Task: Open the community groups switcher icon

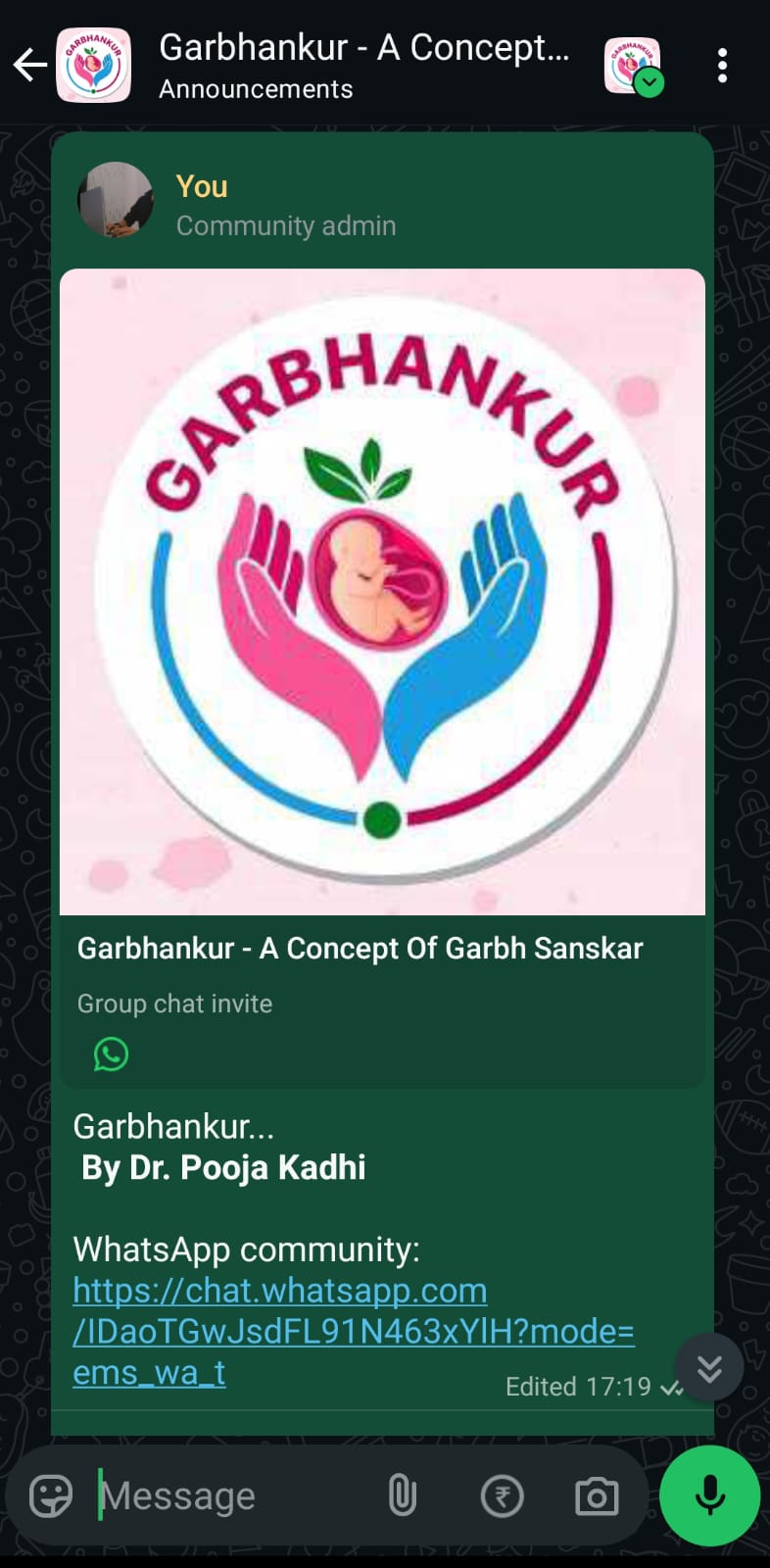Action: pyautogui.click(x=633, y=67)
